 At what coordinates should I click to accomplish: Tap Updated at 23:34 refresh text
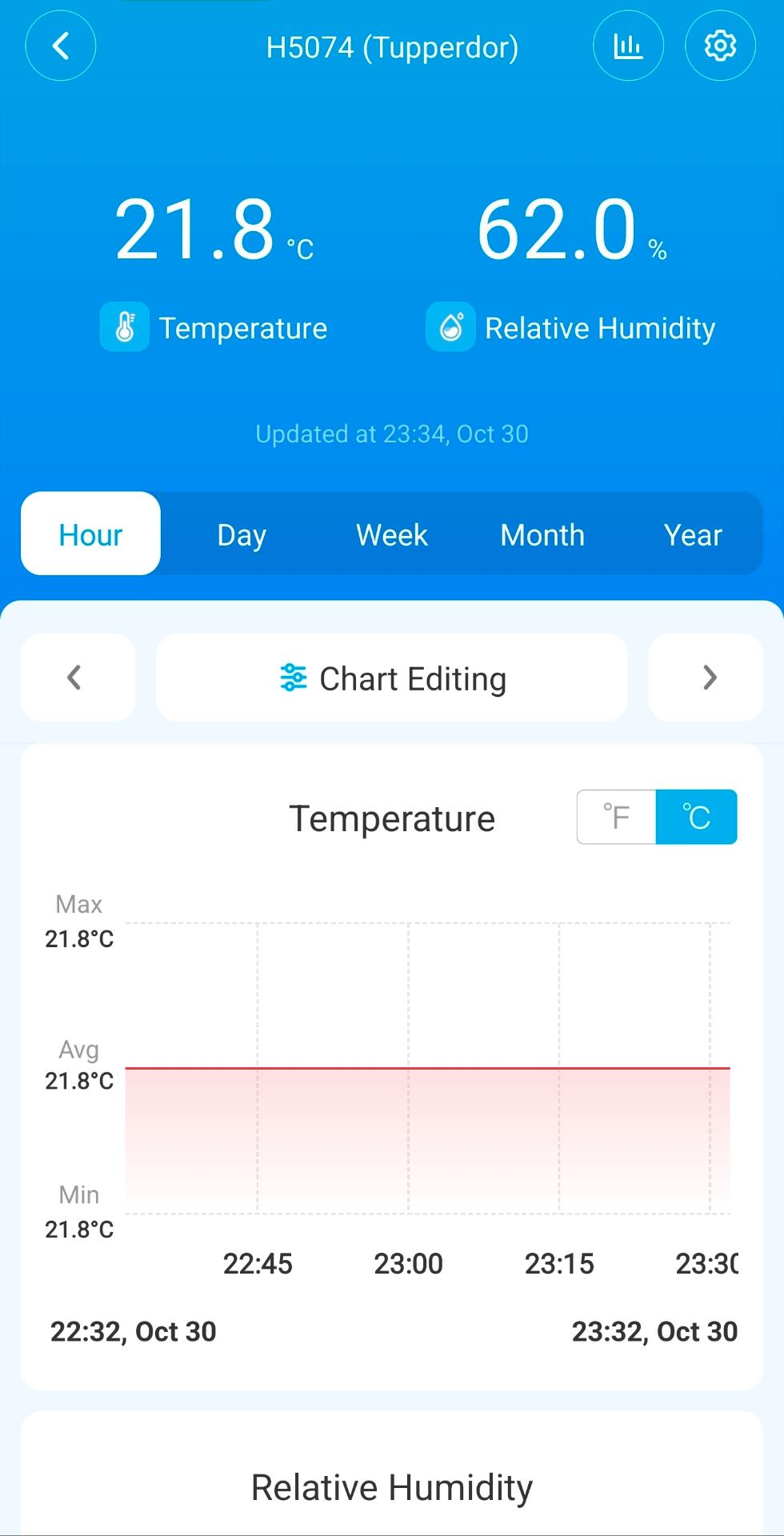coord(392,434)
